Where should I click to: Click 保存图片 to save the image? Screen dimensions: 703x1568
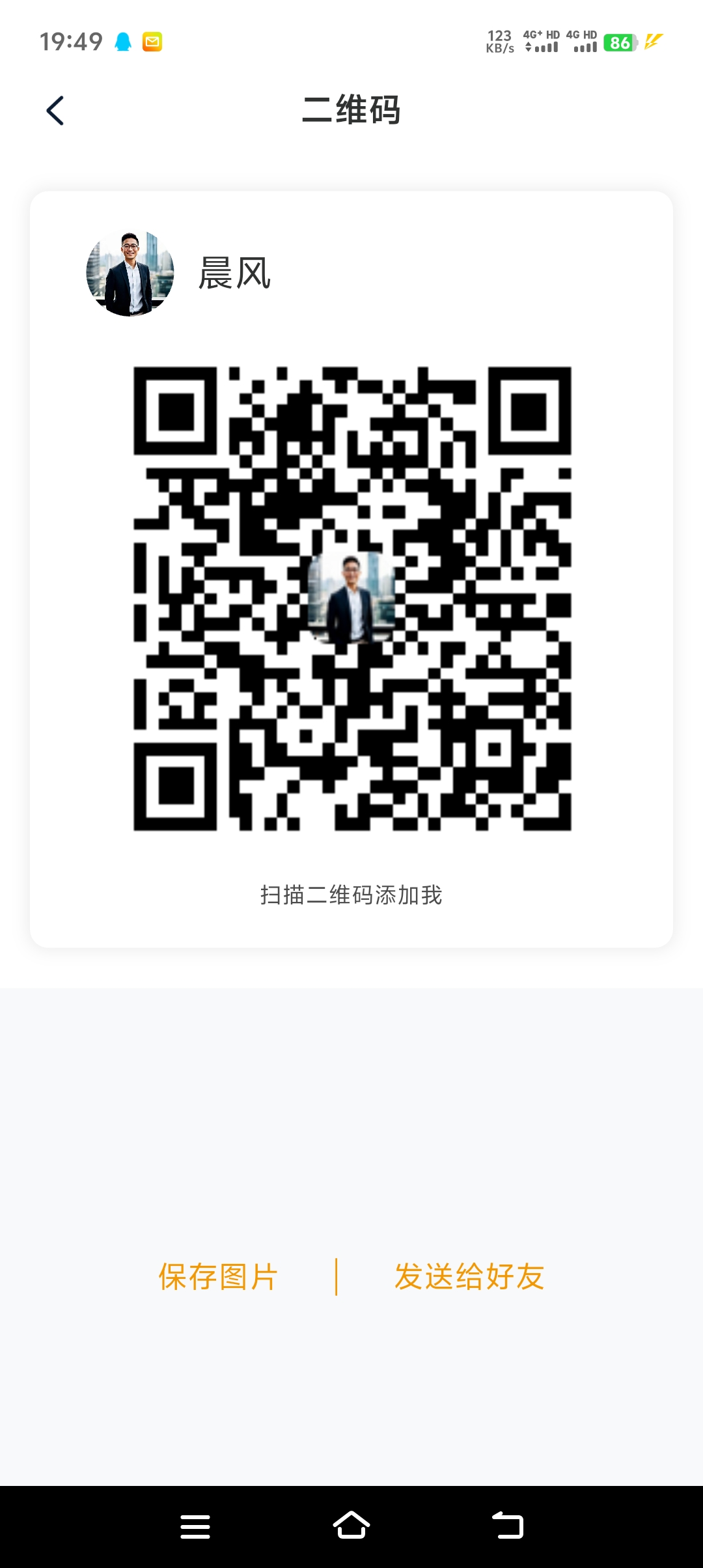pos(217,1276)
